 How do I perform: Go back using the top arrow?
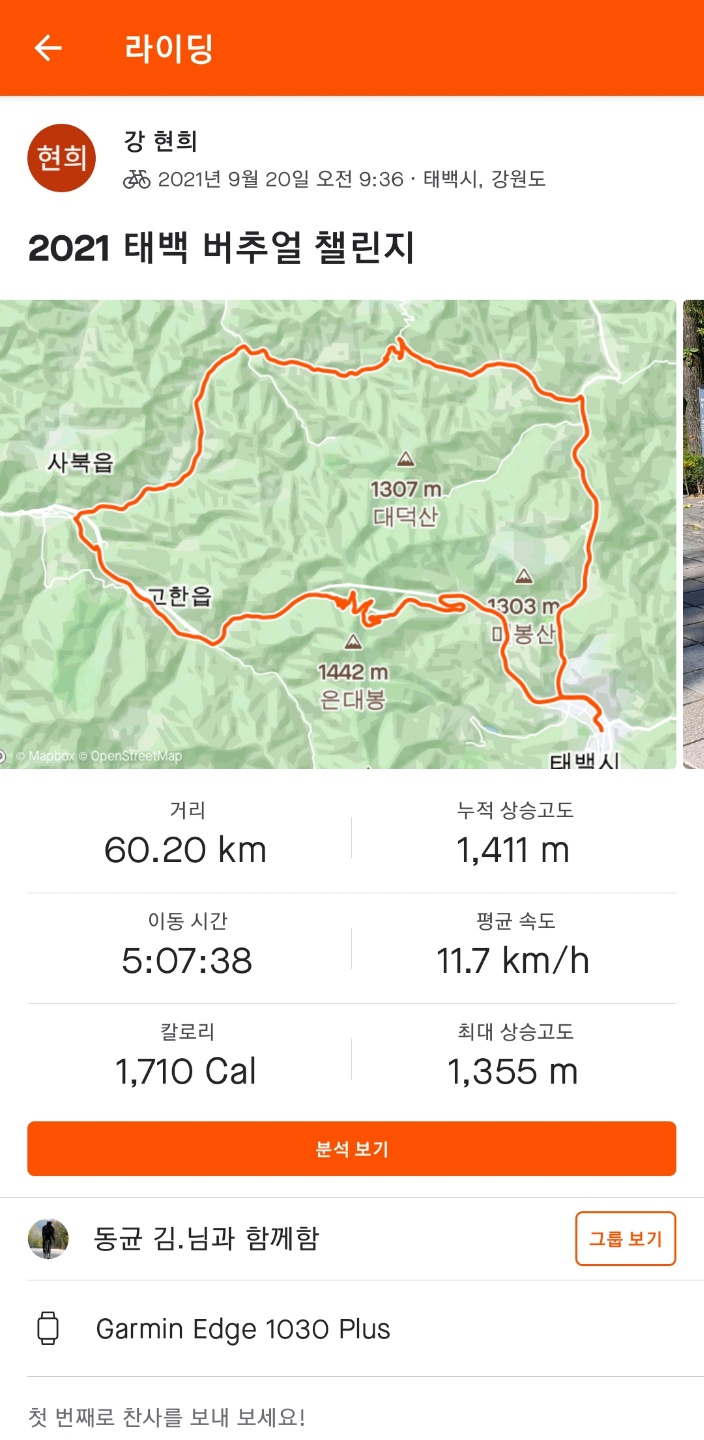click(x=47, y=48)
